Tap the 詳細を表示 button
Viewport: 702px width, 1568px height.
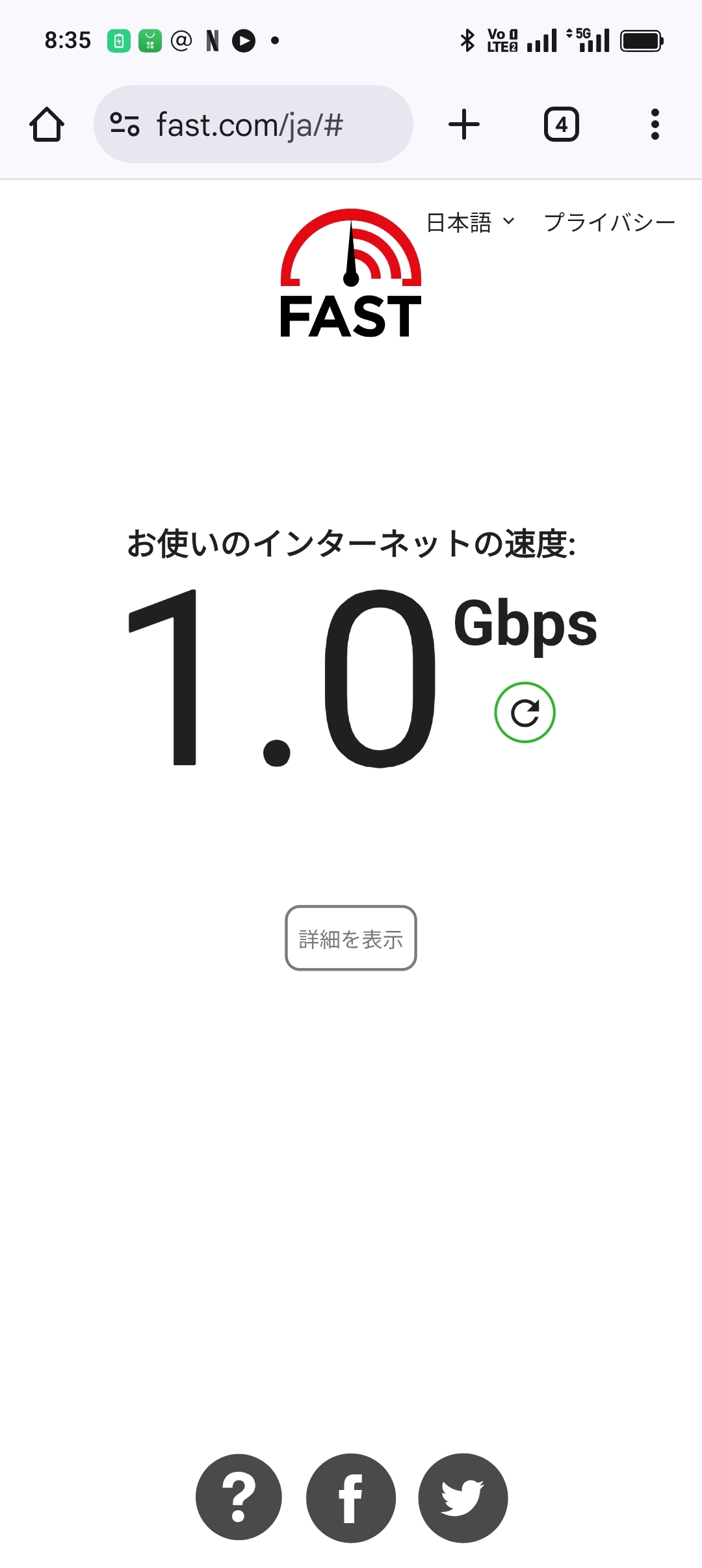351,938
